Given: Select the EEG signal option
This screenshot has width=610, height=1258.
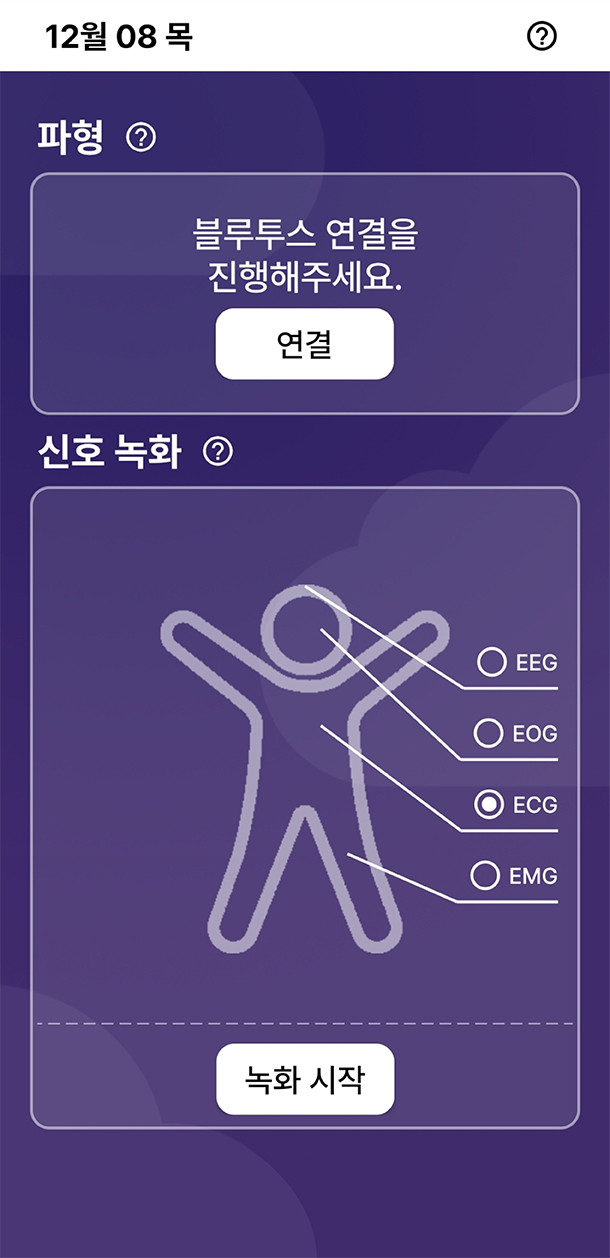Looking at the screenshot, I should 492,662.
